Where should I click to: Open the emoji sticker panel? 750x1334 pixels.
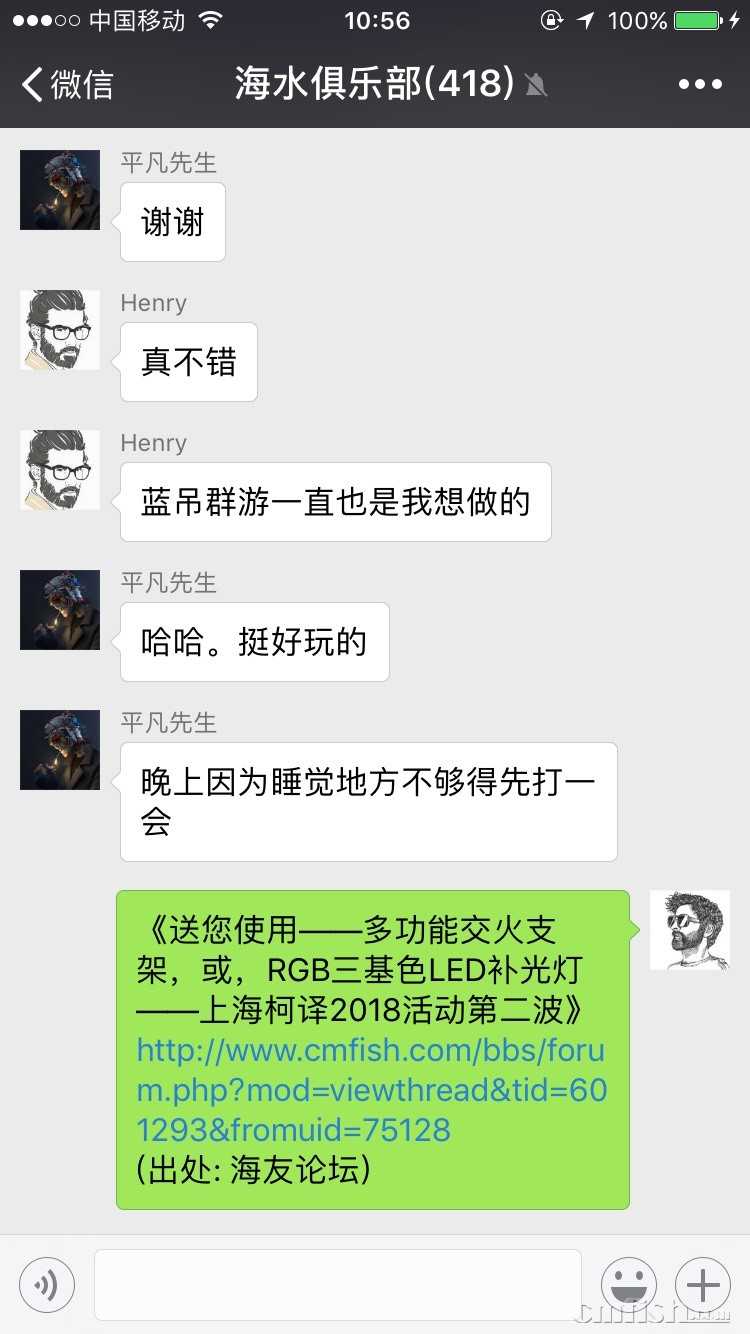tap(629, 1284)
